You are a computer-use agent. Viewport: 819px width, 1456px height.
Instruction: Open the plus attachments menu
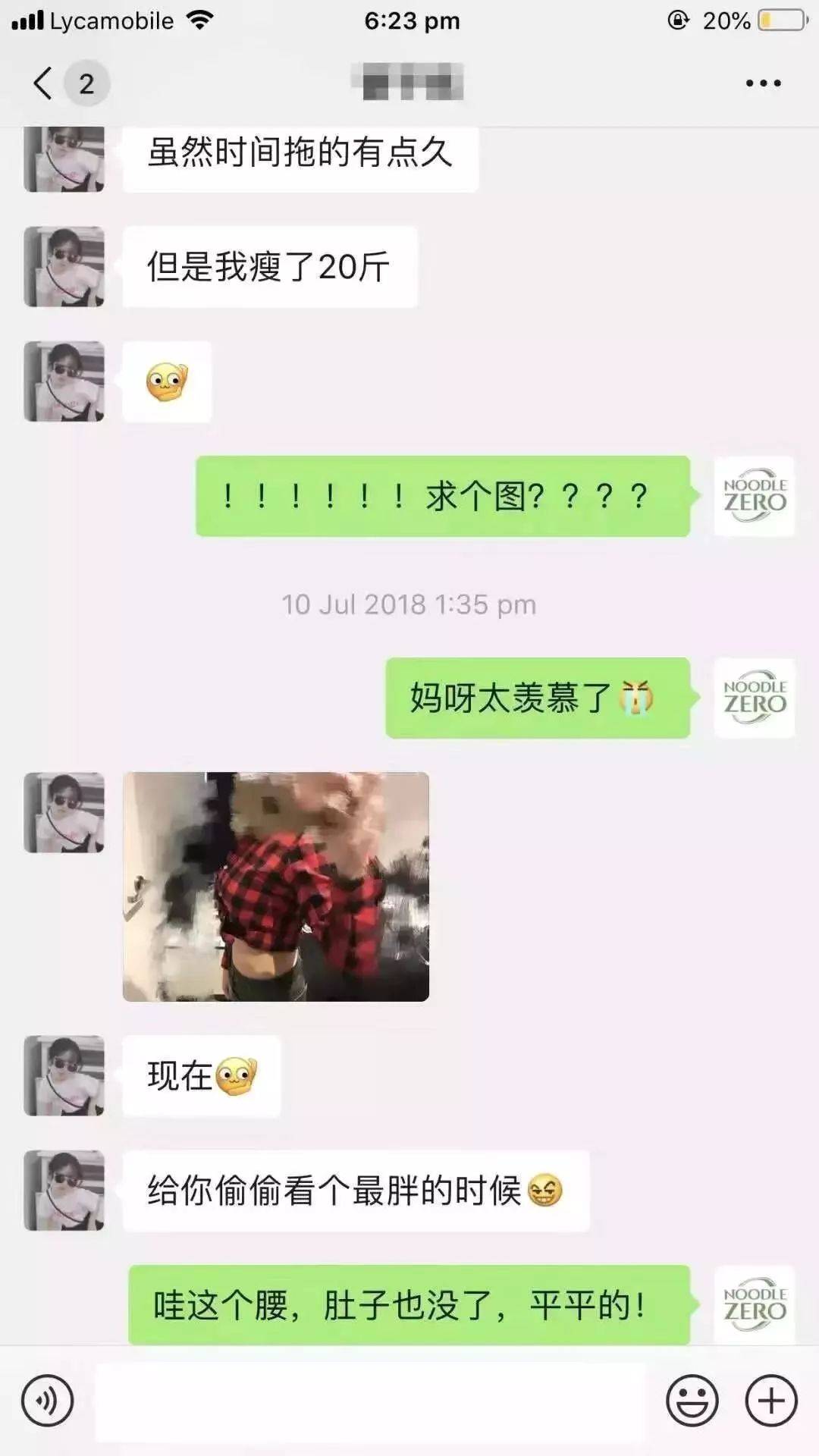[x=771, y=1401]
